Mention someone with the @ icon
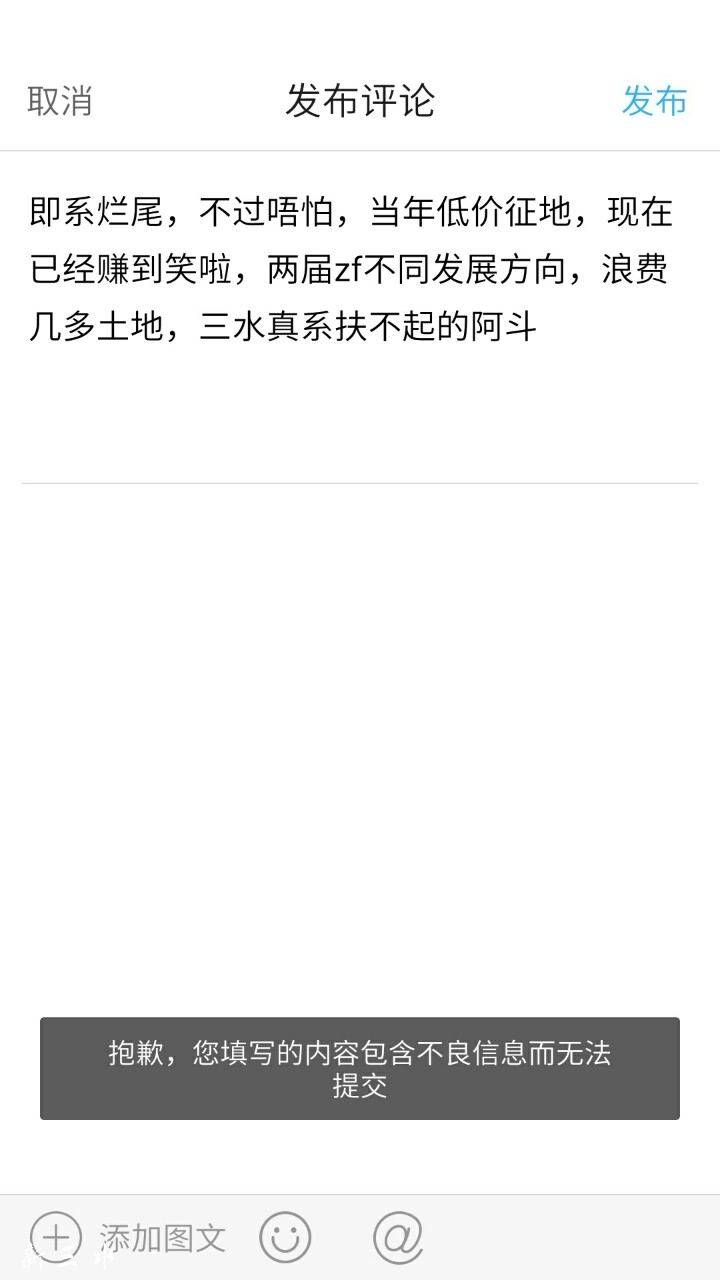The height and width of the screenshot is (1280, 720). tap(398, 1238)
